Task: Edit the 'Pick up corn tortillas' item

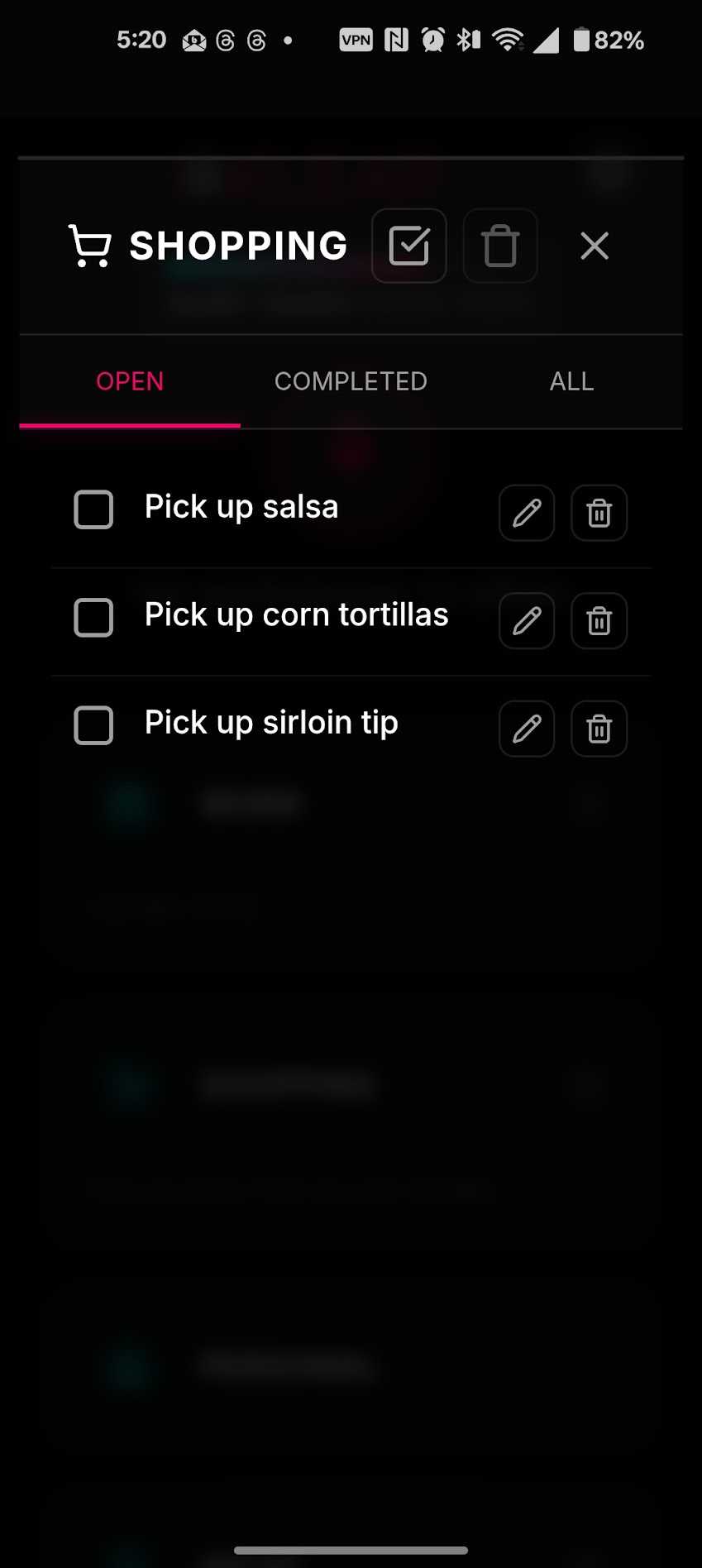Action: [526, 620]
